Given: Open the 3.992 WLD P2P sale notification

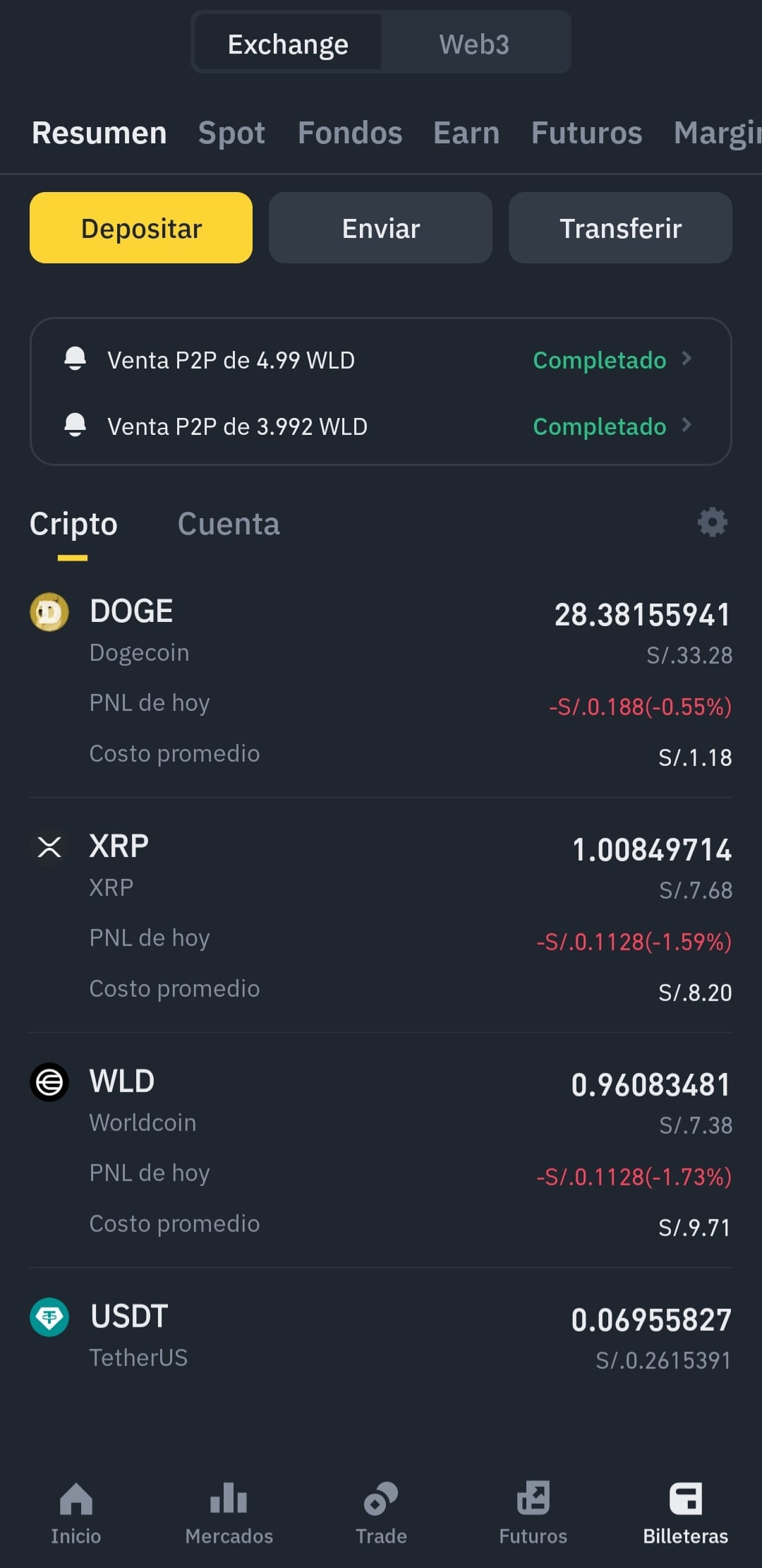Looking at the screenshot, I should point(380,426).
